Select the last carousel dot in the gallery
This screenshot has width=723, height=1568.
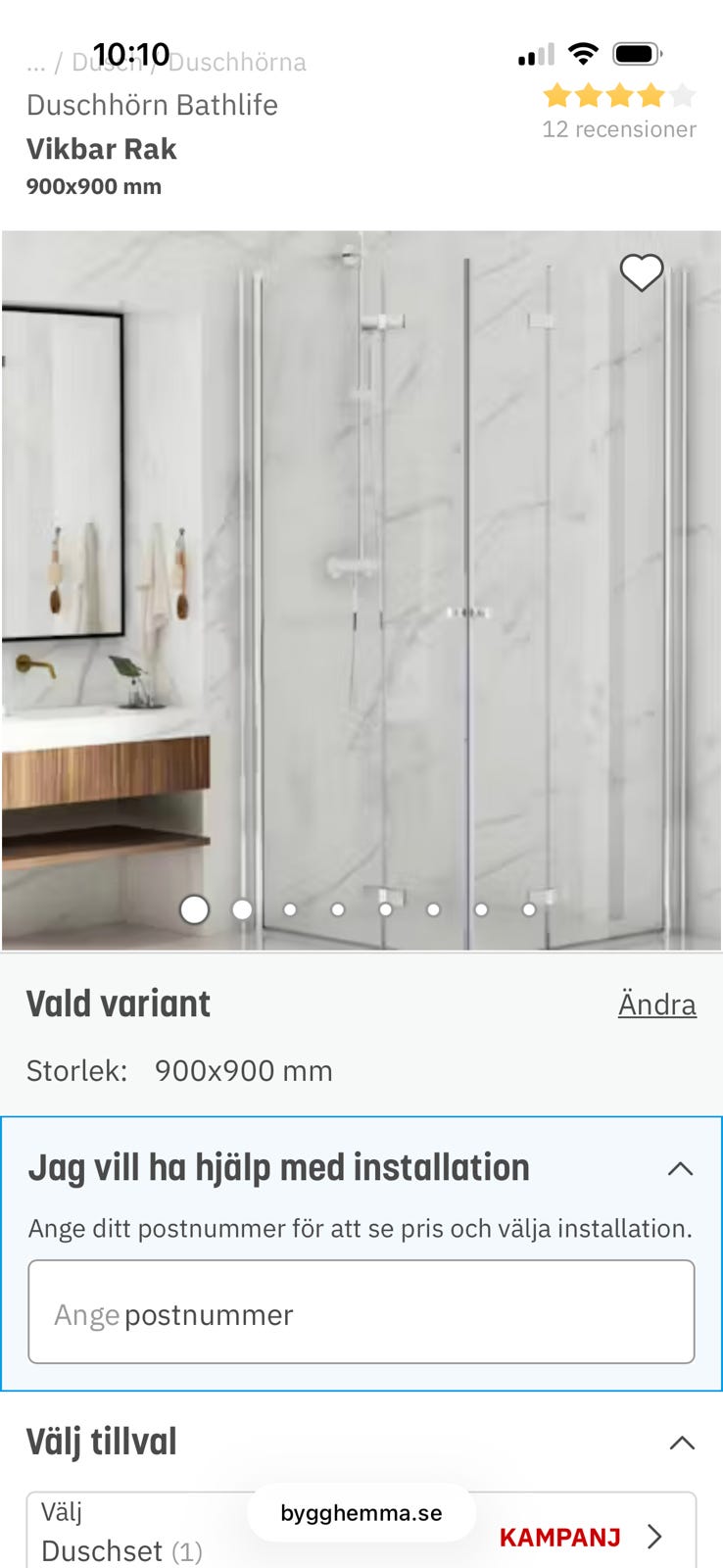pos(527,909)
